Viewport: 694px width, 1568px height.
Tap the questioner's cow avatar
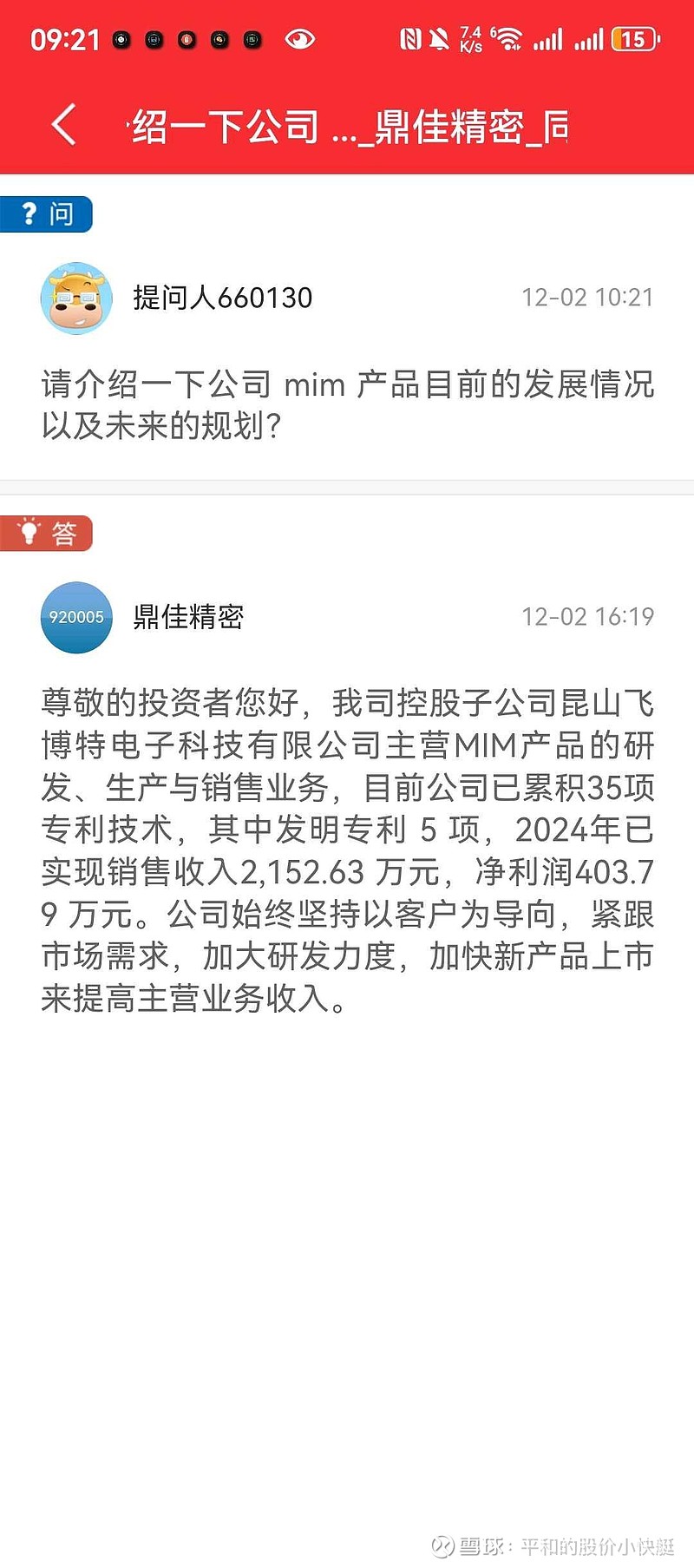(x=76, y=298)
